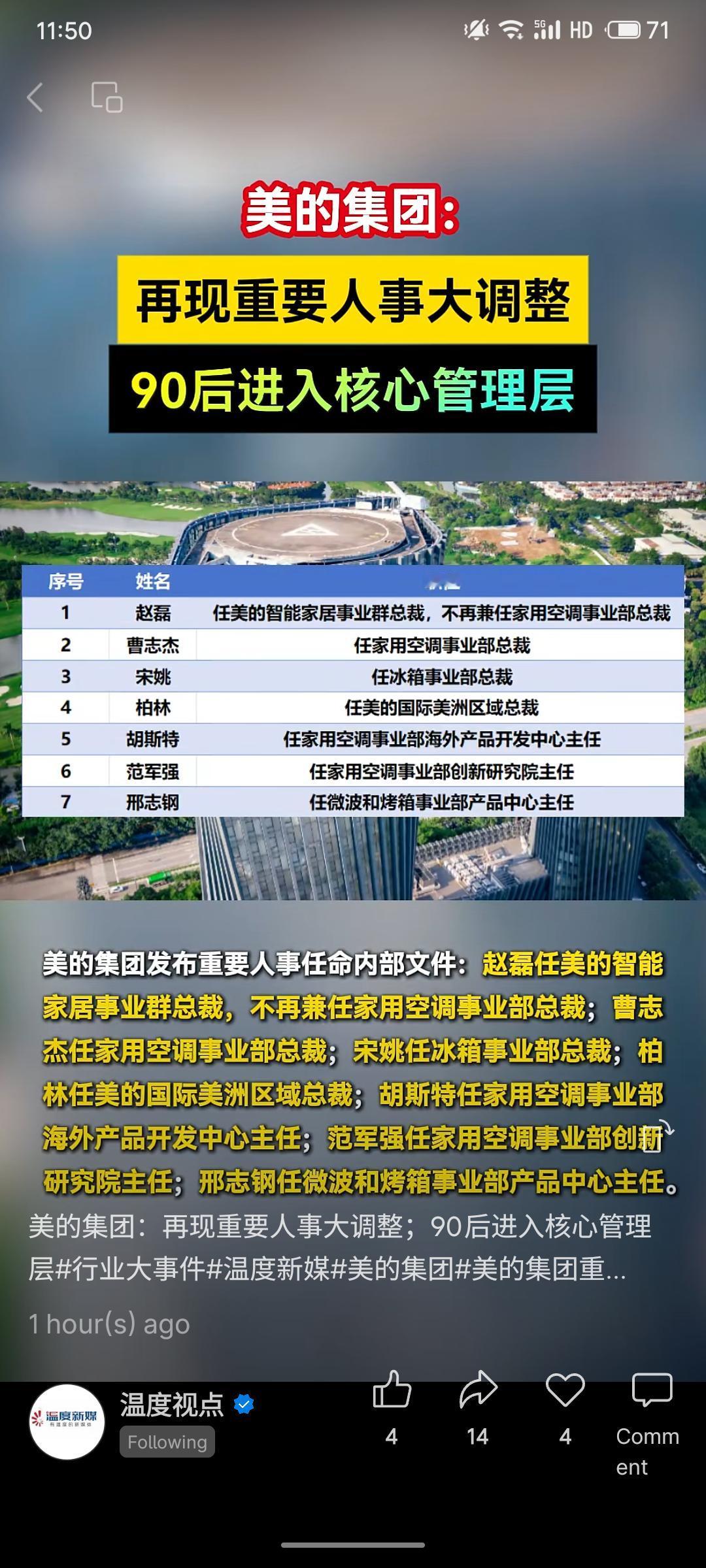Toggle the Following button to unfollow 温度视点
The height and width of the screenshot is (1568, 706).
pyautogui.click(x=167, y=1442)
